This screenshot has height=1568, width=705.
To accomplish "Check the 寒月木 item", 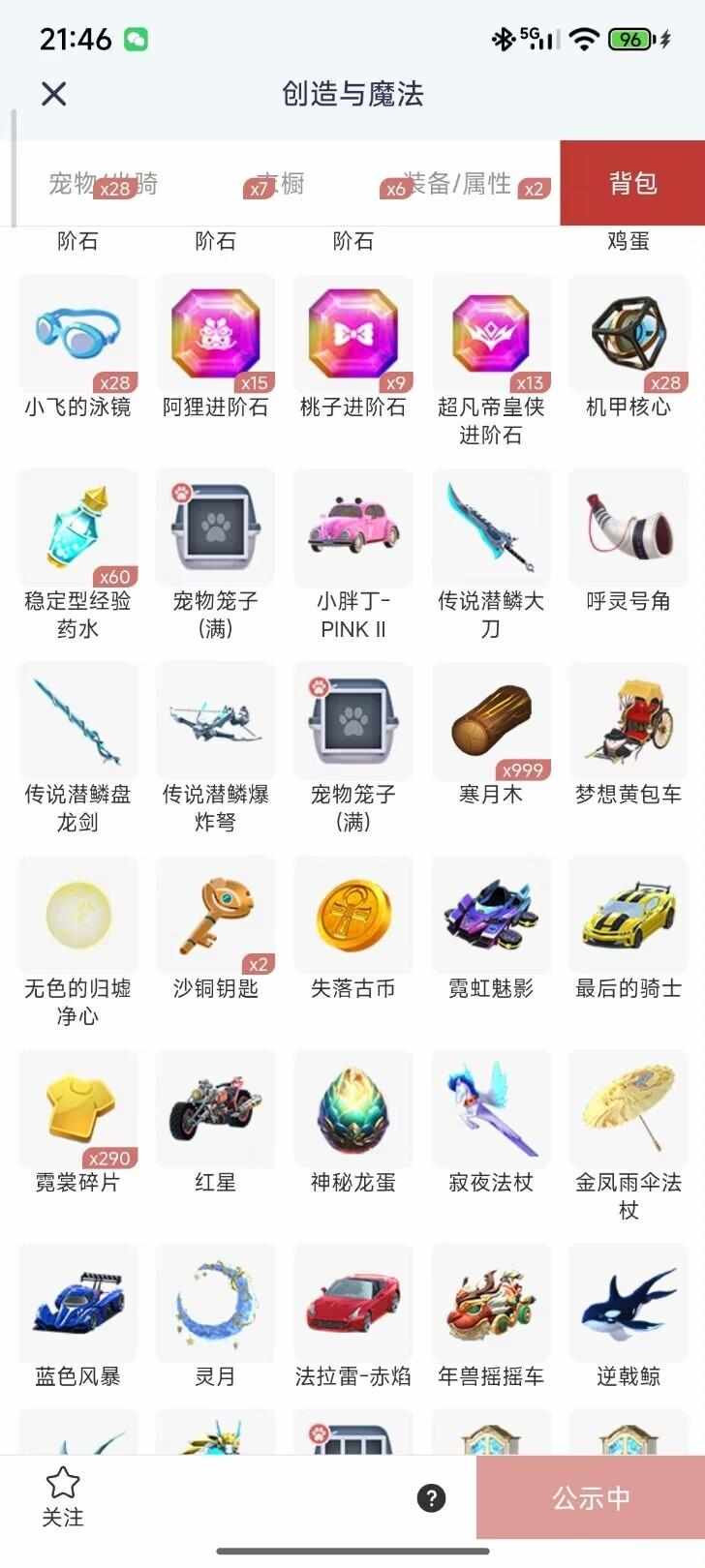I will click(491, 722).
